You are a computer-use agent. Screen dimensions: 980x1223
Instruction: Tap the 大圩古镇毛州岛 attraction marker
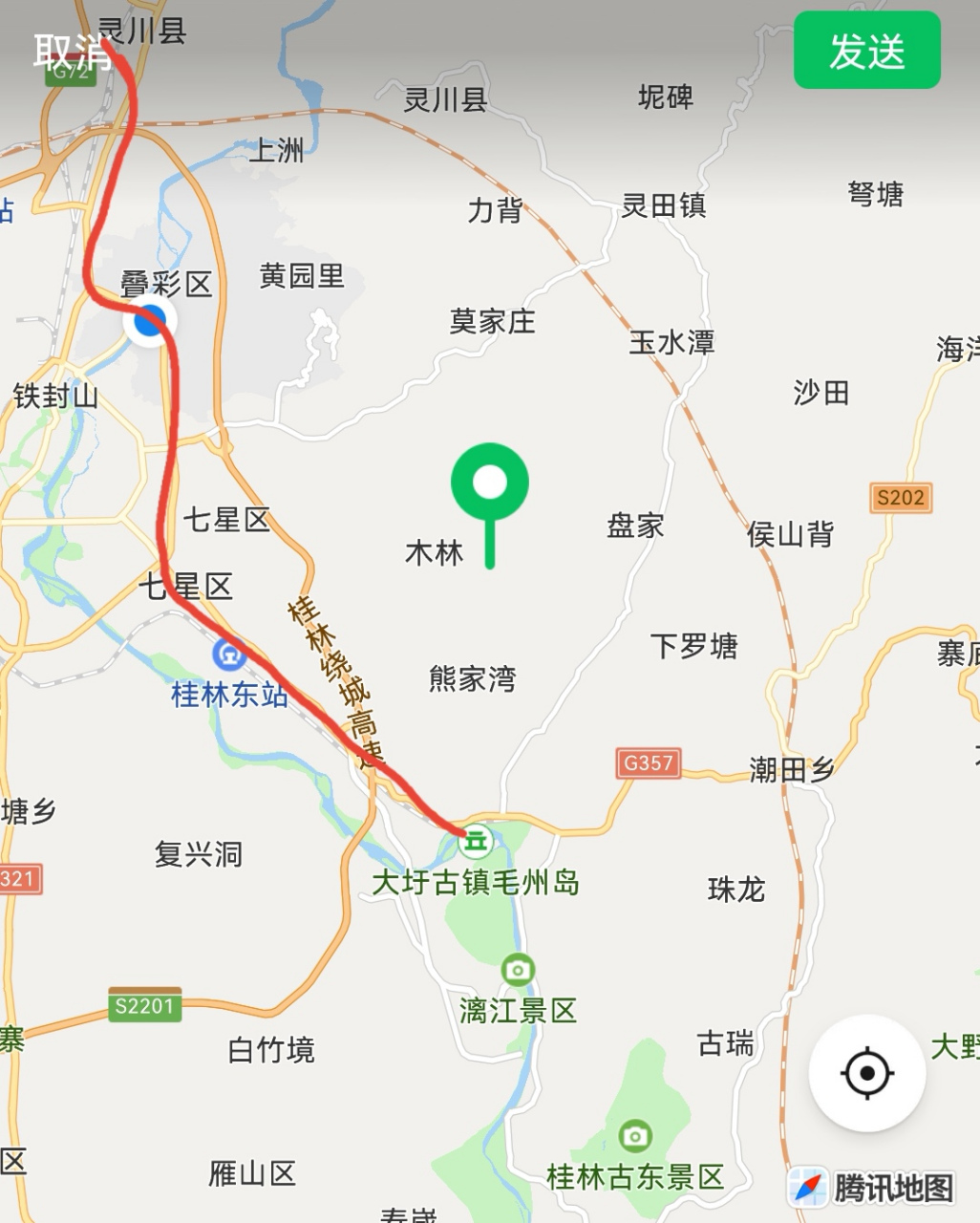tap(475, 843)
